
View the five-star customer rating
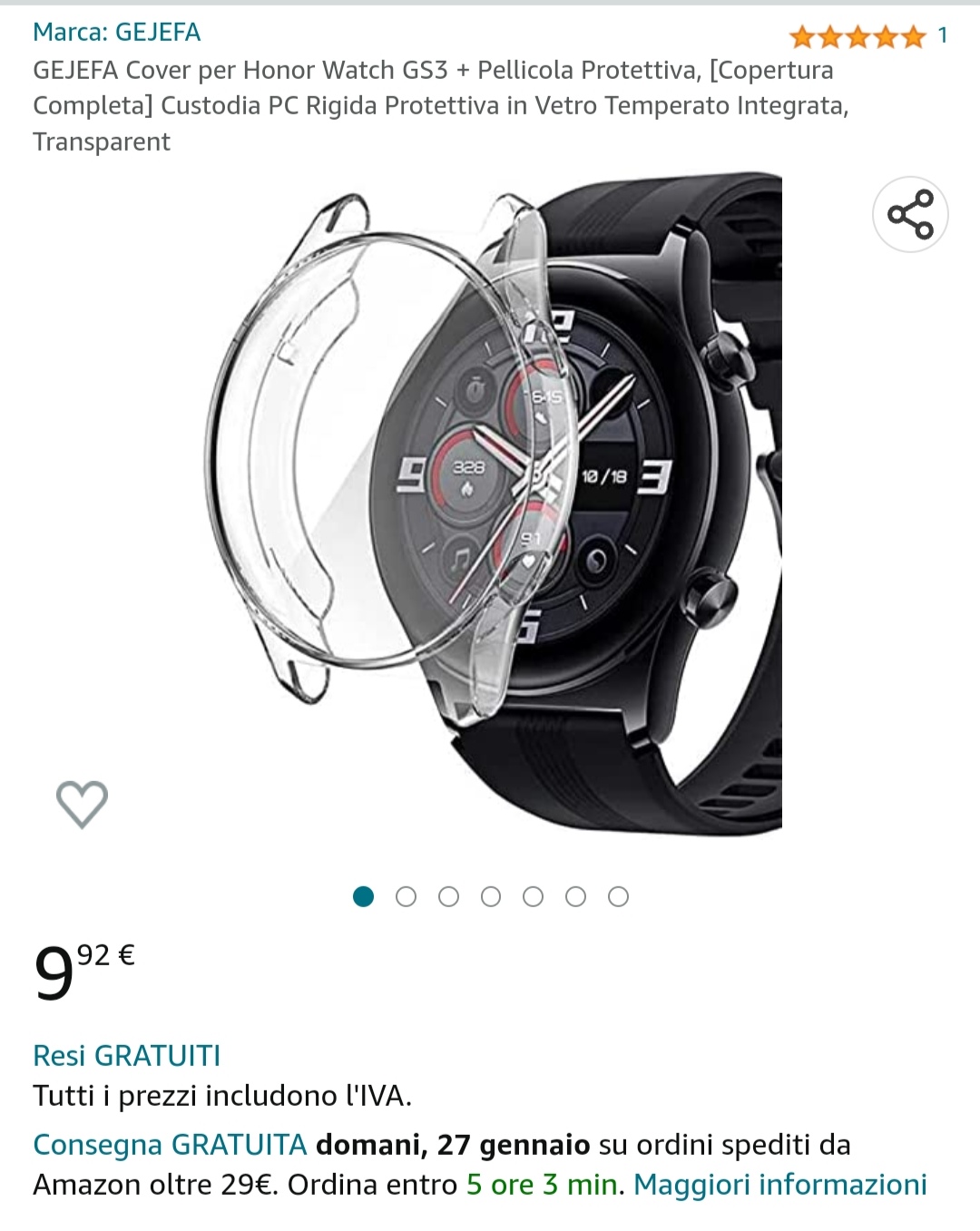[857, 36]
